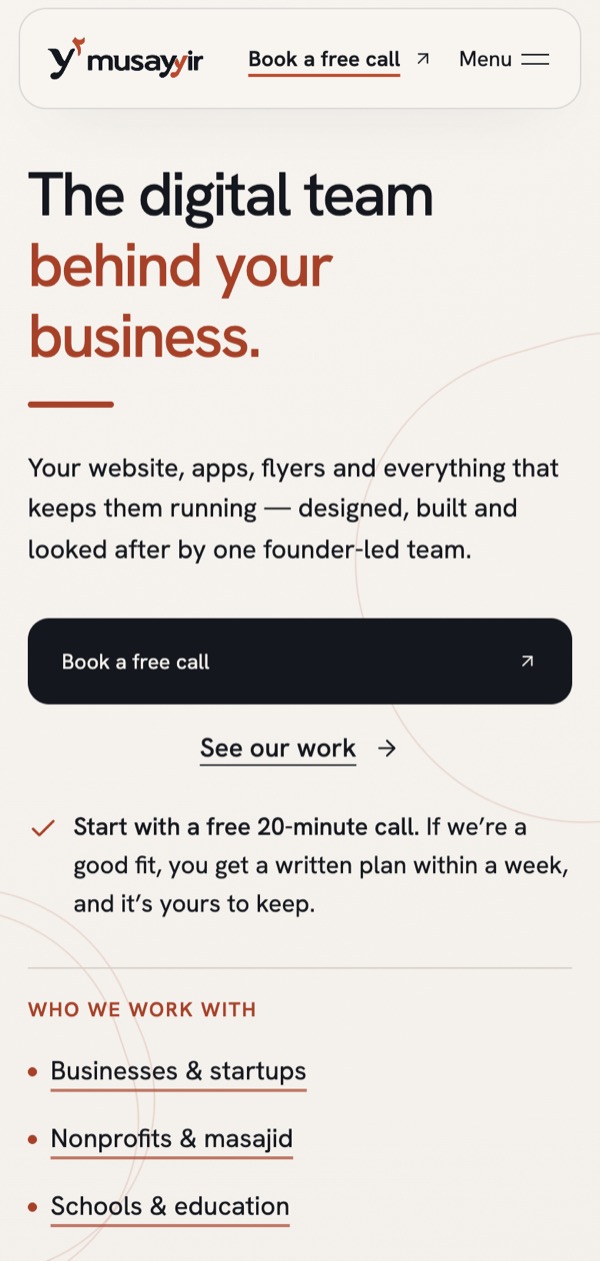
Task: Open the musayyir home logo
Action: [x=126, y=60]
